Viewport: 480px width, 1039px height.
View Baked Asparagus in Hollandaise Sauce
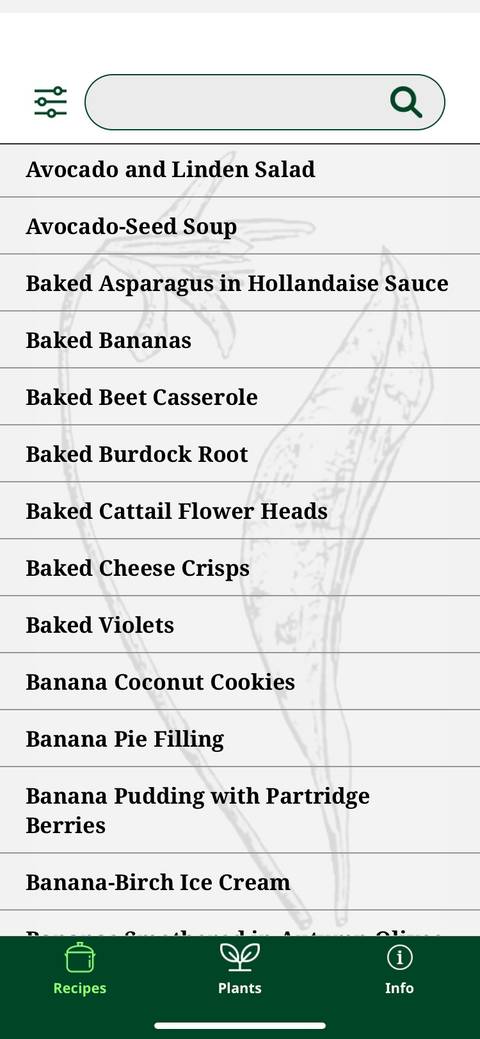click(x=240, y=283)
